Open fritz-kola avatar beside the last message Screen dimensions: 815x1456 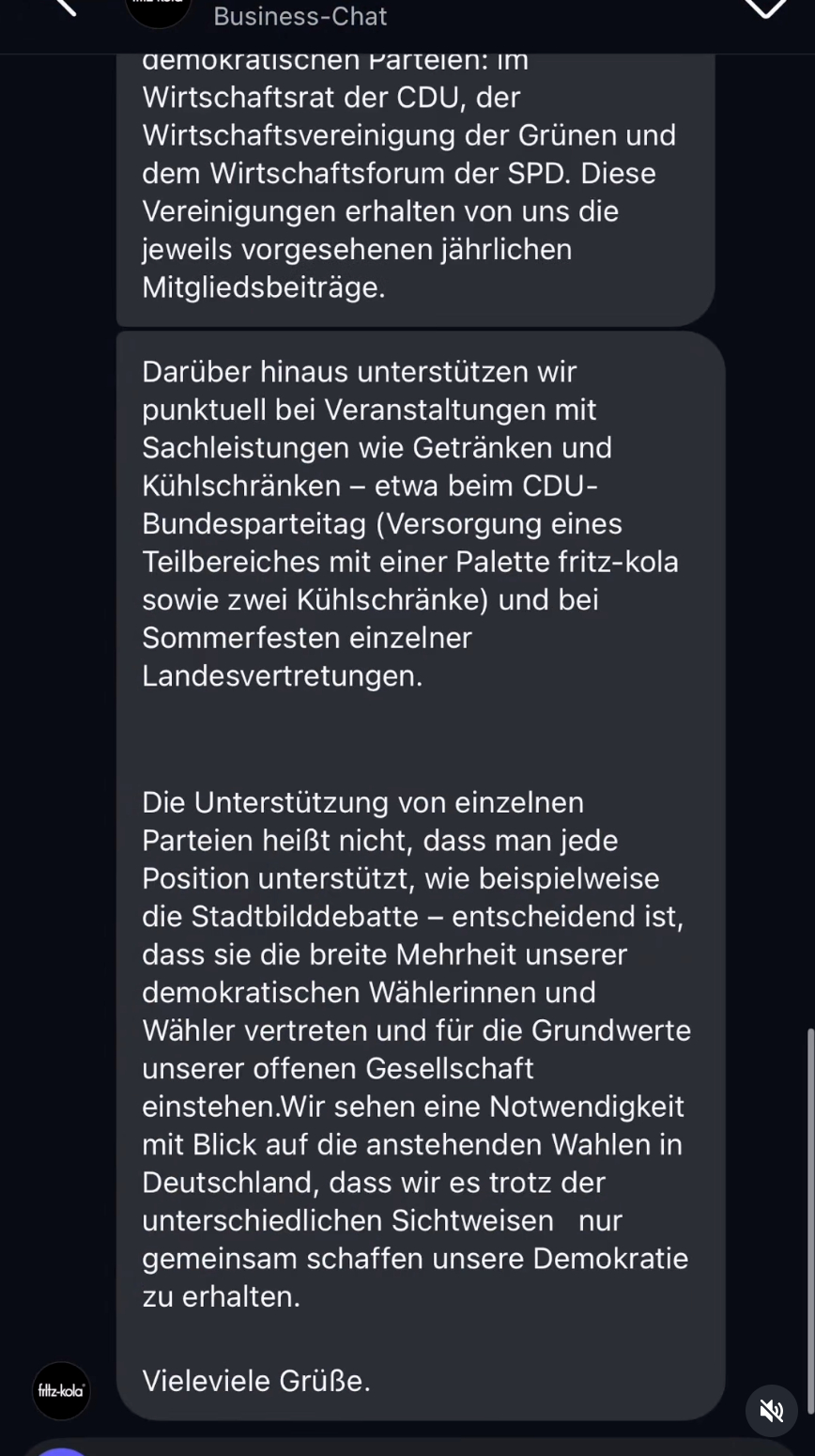tap(62, 1391)
